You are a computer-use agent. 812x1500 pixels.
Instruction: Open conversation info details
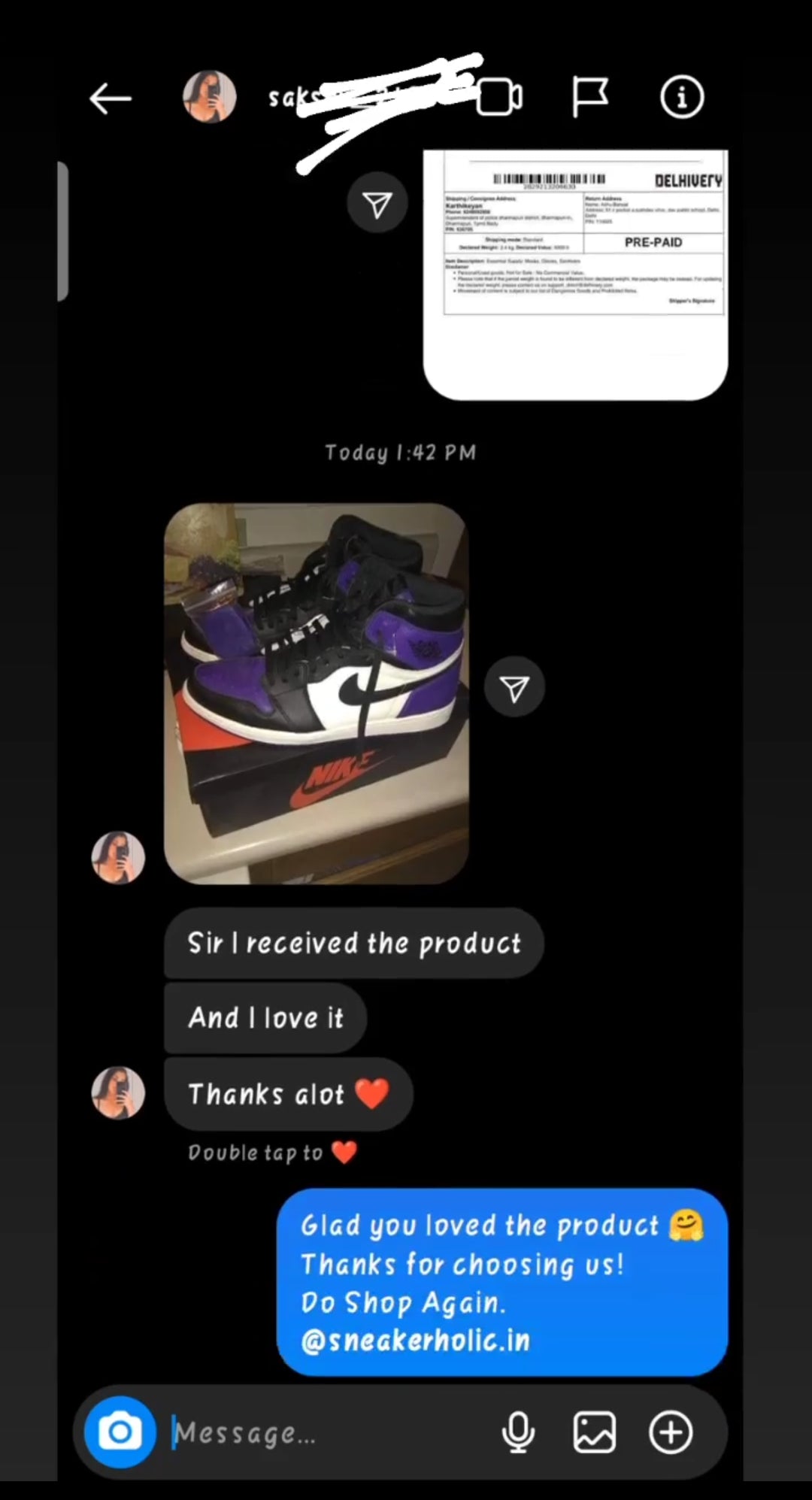681,97
